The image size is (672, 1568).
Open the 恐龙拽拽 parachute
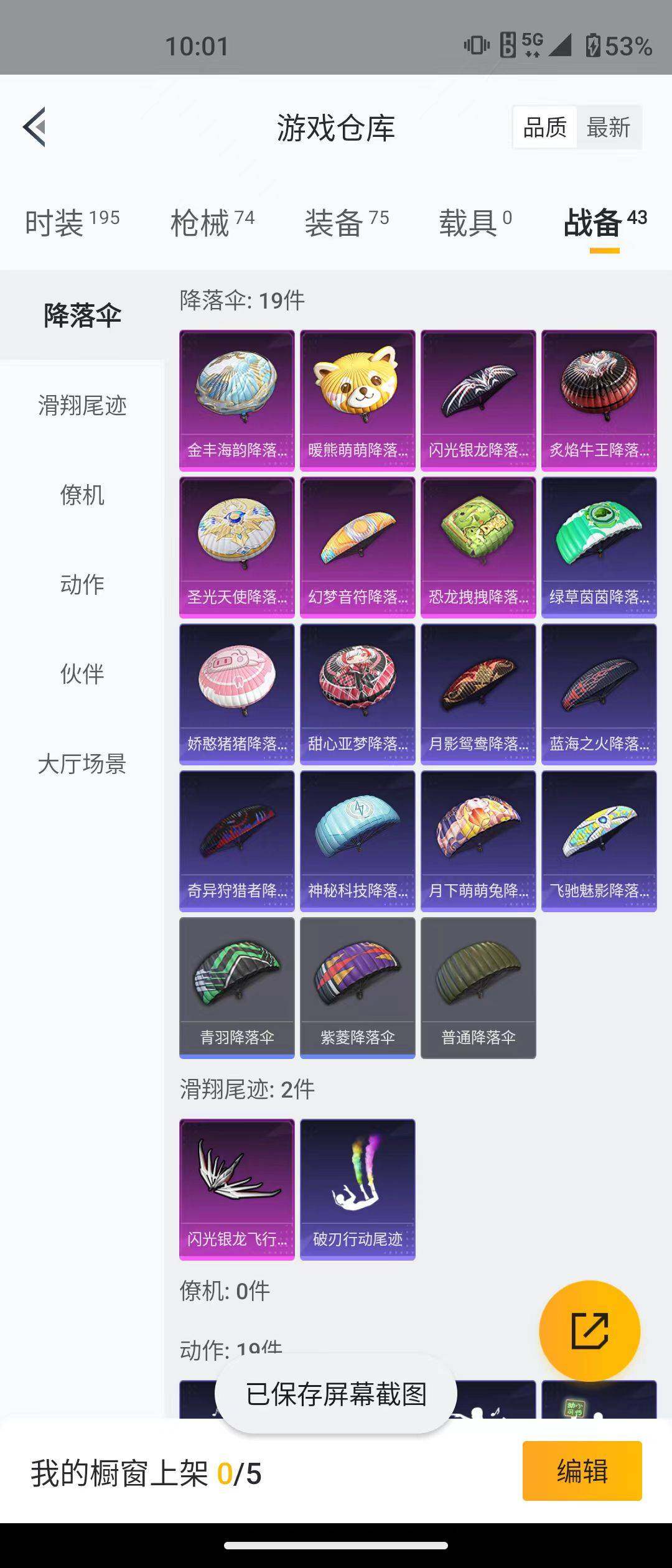(x=478, y=544)
